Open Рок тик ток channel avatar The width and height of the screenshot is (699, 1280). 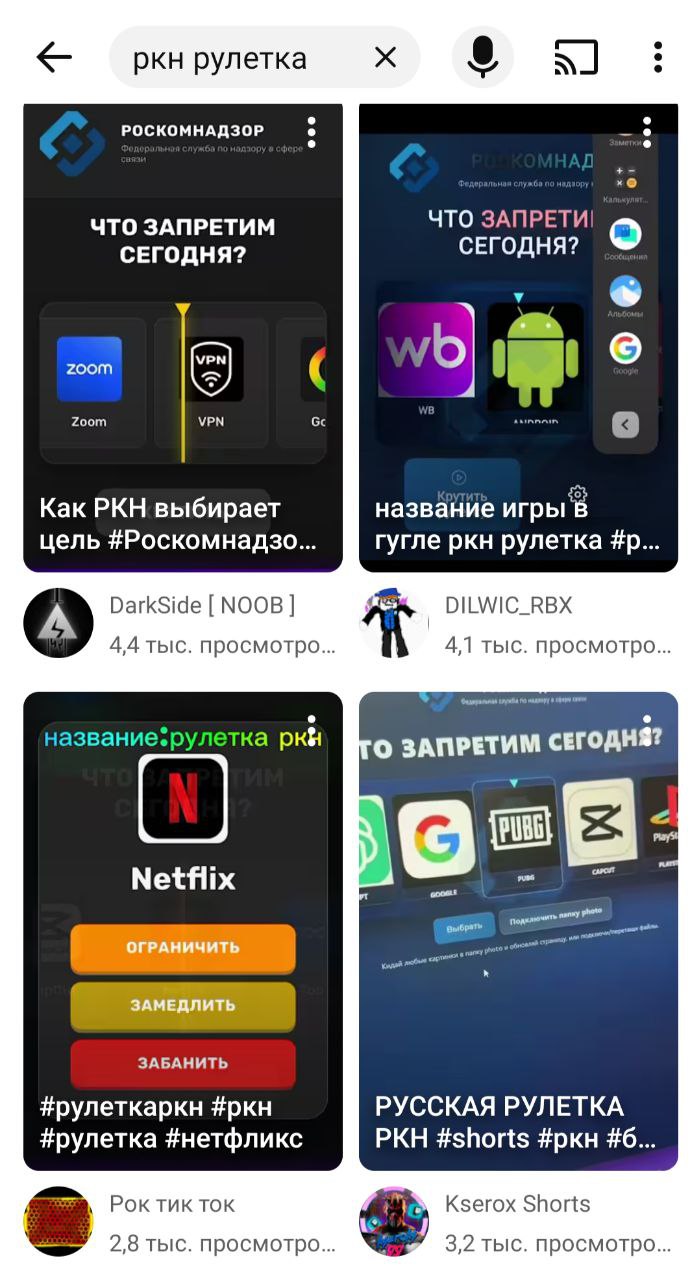coord(58,1222)
